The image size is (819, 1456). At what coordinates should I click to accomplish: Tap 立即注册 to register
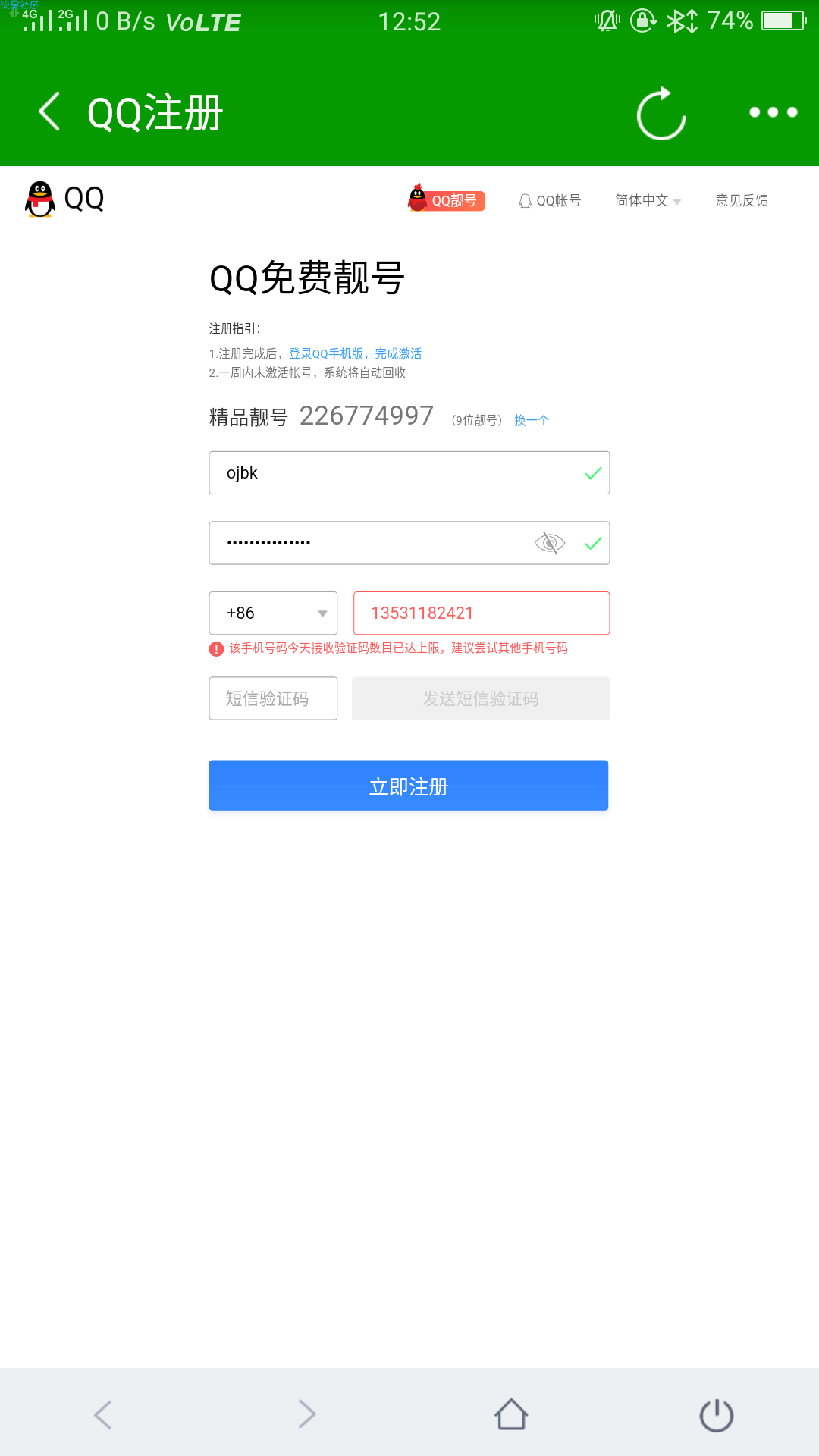pos(409,786)
